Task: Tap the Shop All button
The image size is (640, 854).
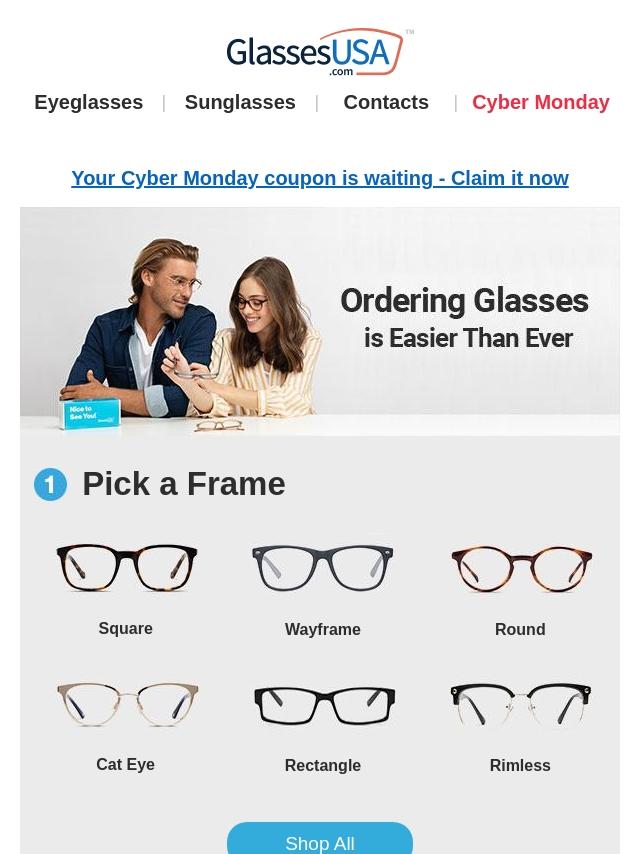Action: tap(320, 842)
